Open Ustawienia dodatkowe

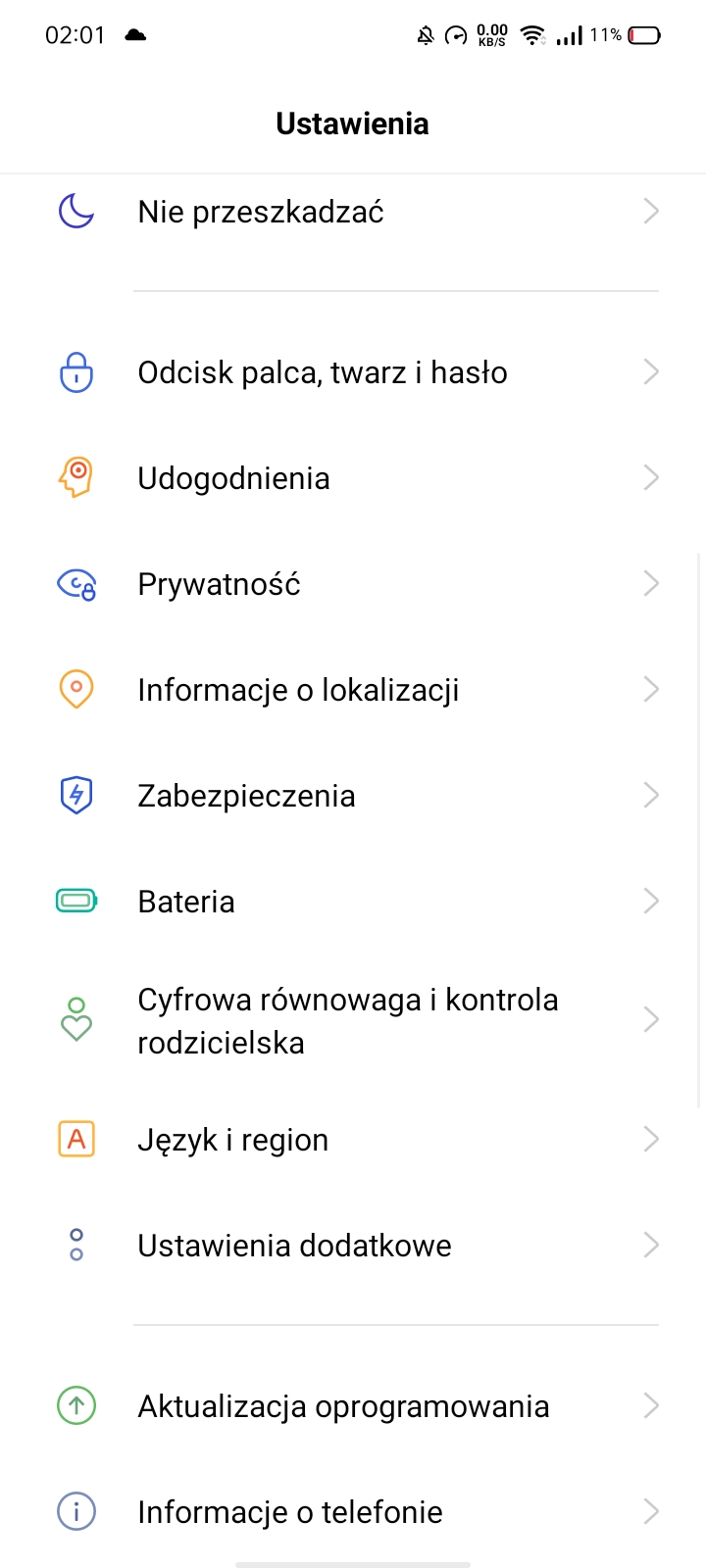[x=353, y=1246]
